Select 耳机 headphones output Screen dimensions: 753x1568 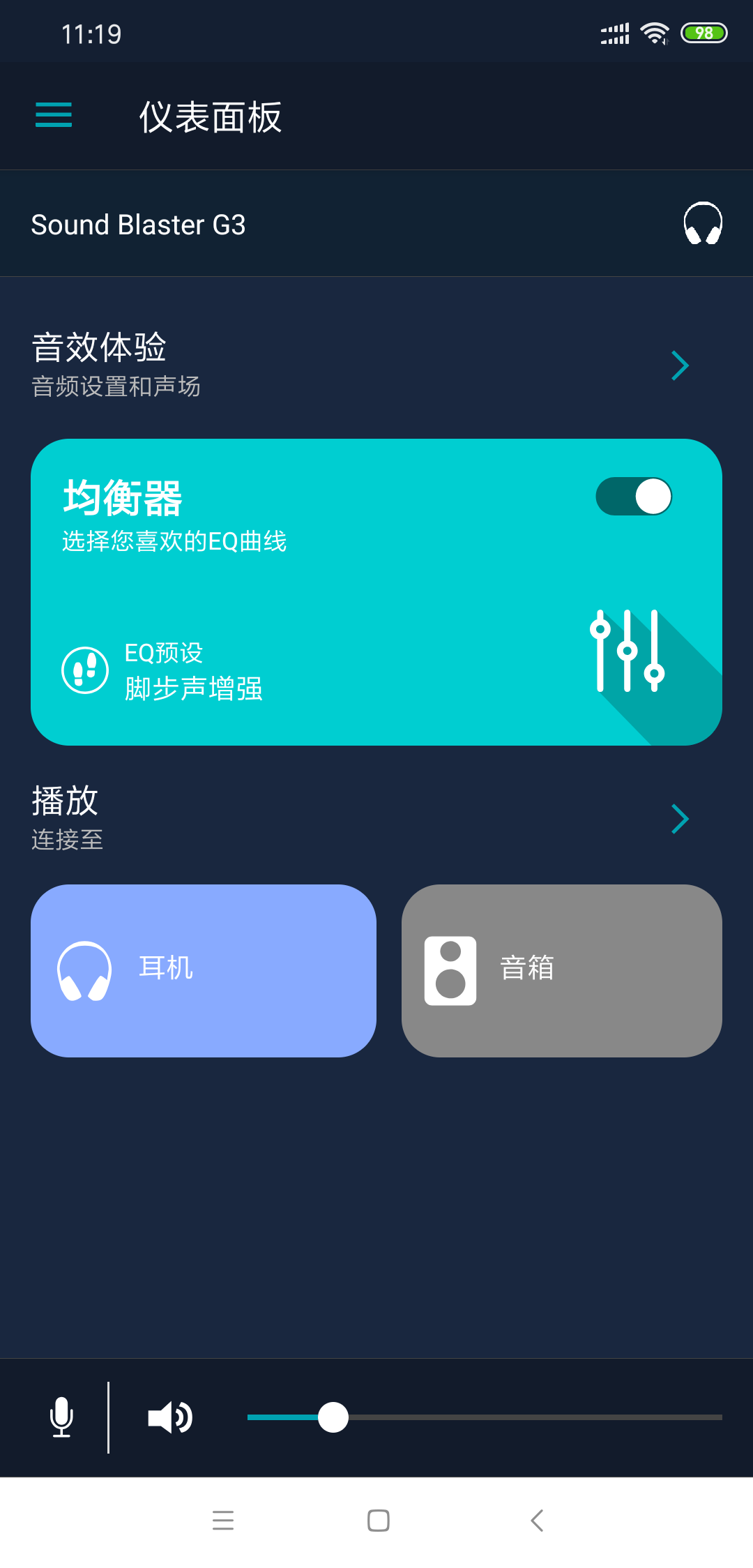tap(204, 970)
